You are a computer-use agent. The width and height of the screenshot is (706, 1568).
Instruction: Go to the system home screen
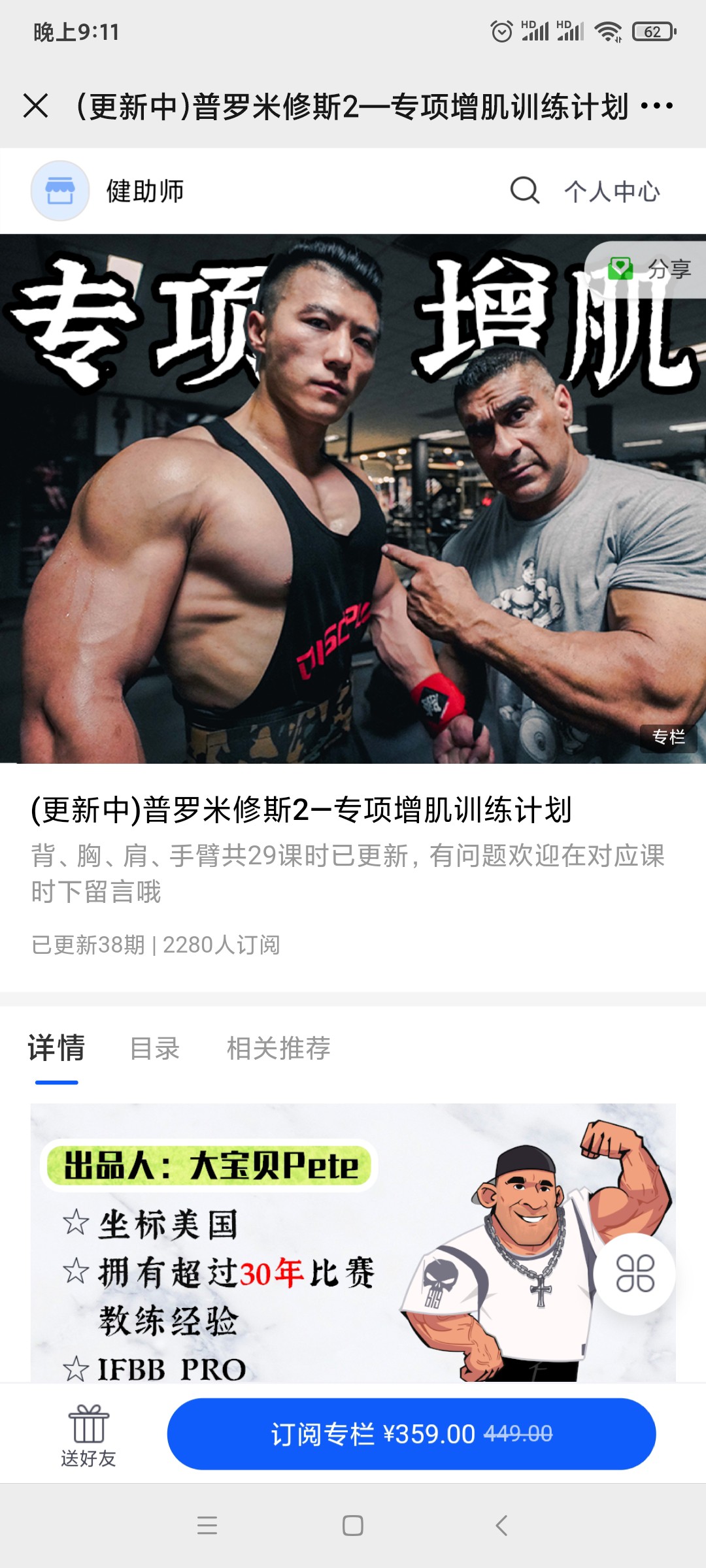point(353,1526)
